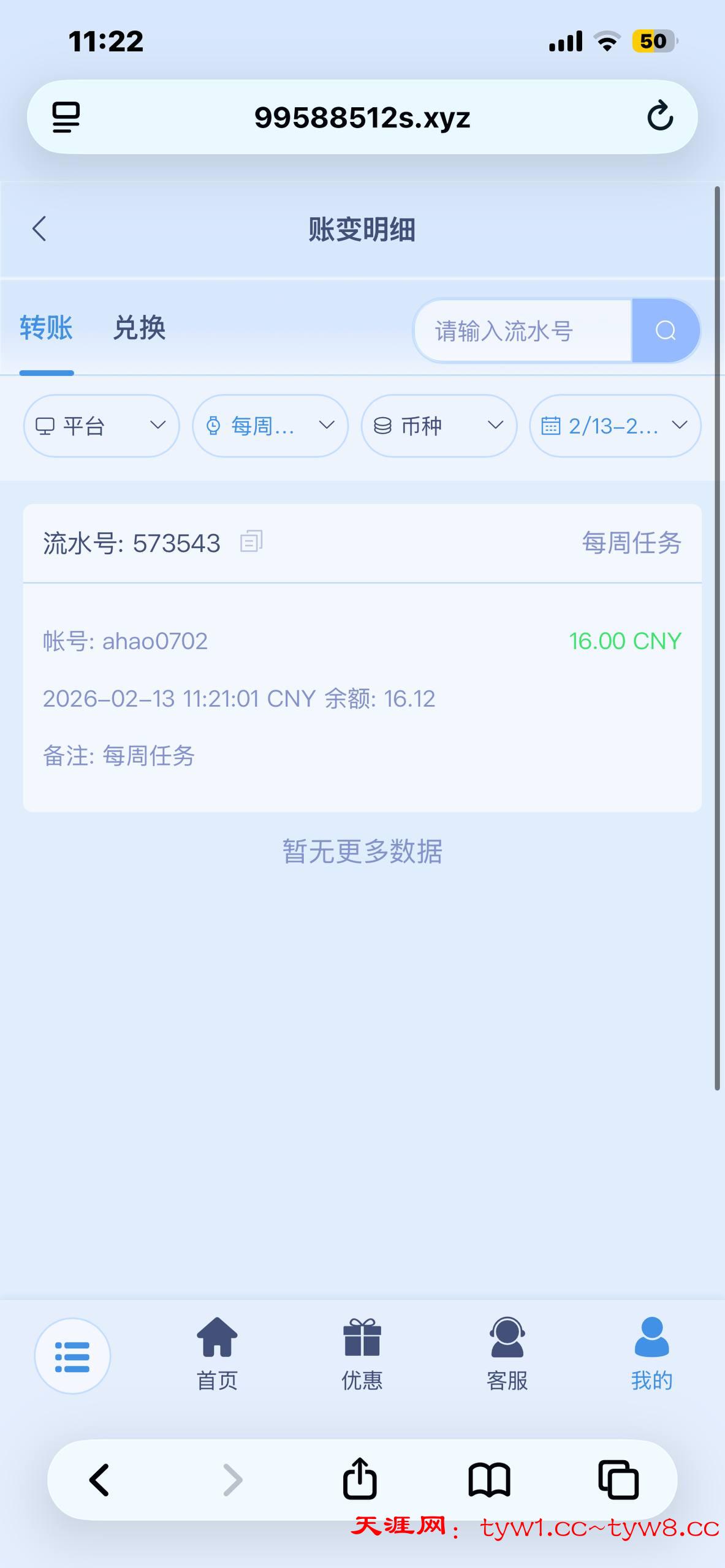Expand the 平台 filter dropdown
The height and width of the screenshot is (1568, 725).
click(101, 426)
